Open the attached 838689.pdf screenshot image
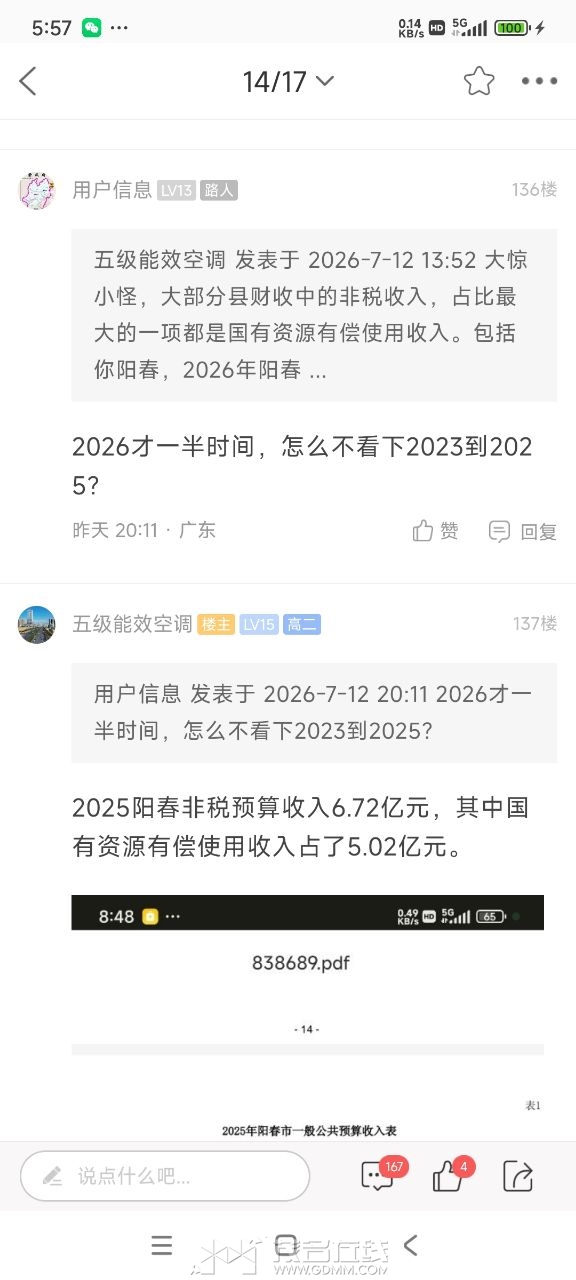The width and height of the screenshot is (576, 1280). coord(308,1017)
